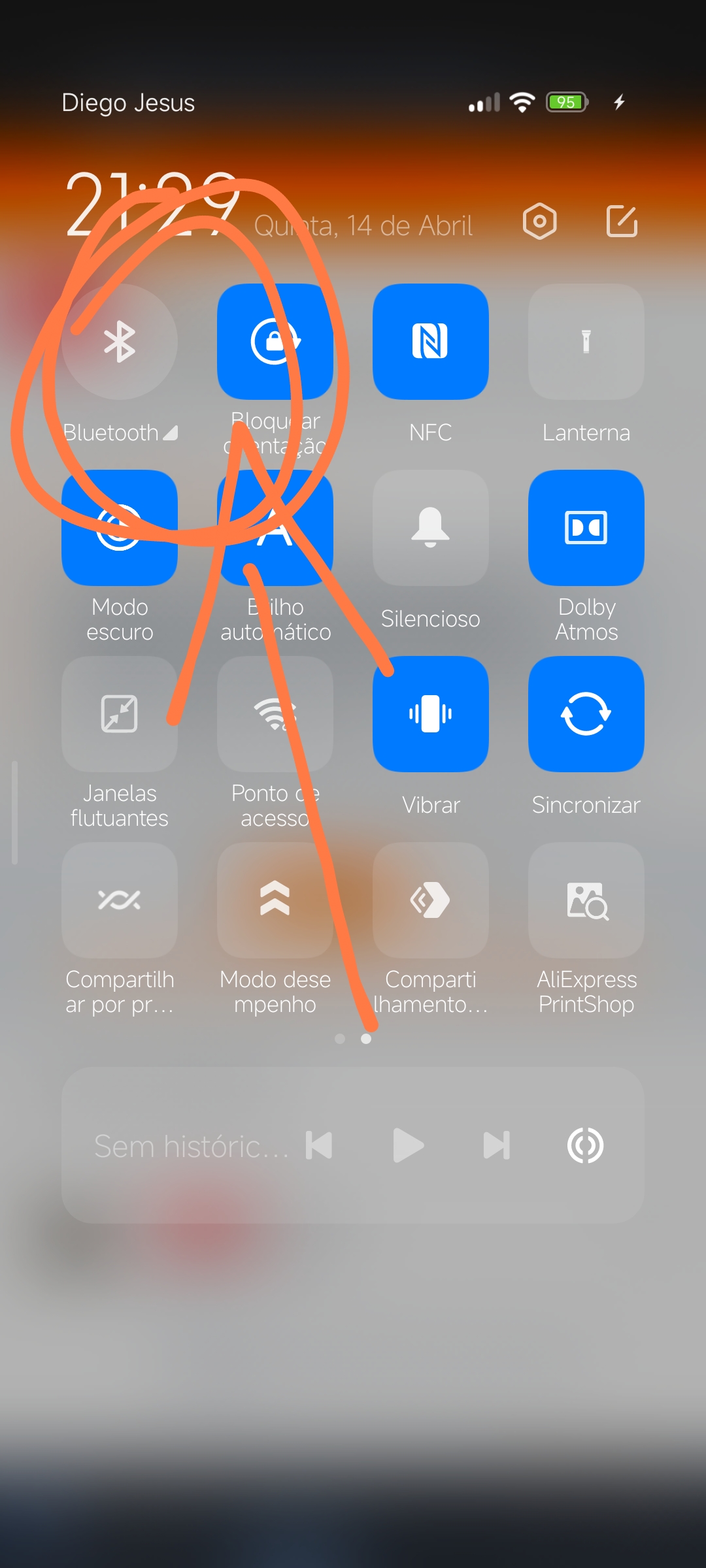706x1568 pixels.
Task: Play media in the player card
Action: (x=409, y=1145)
